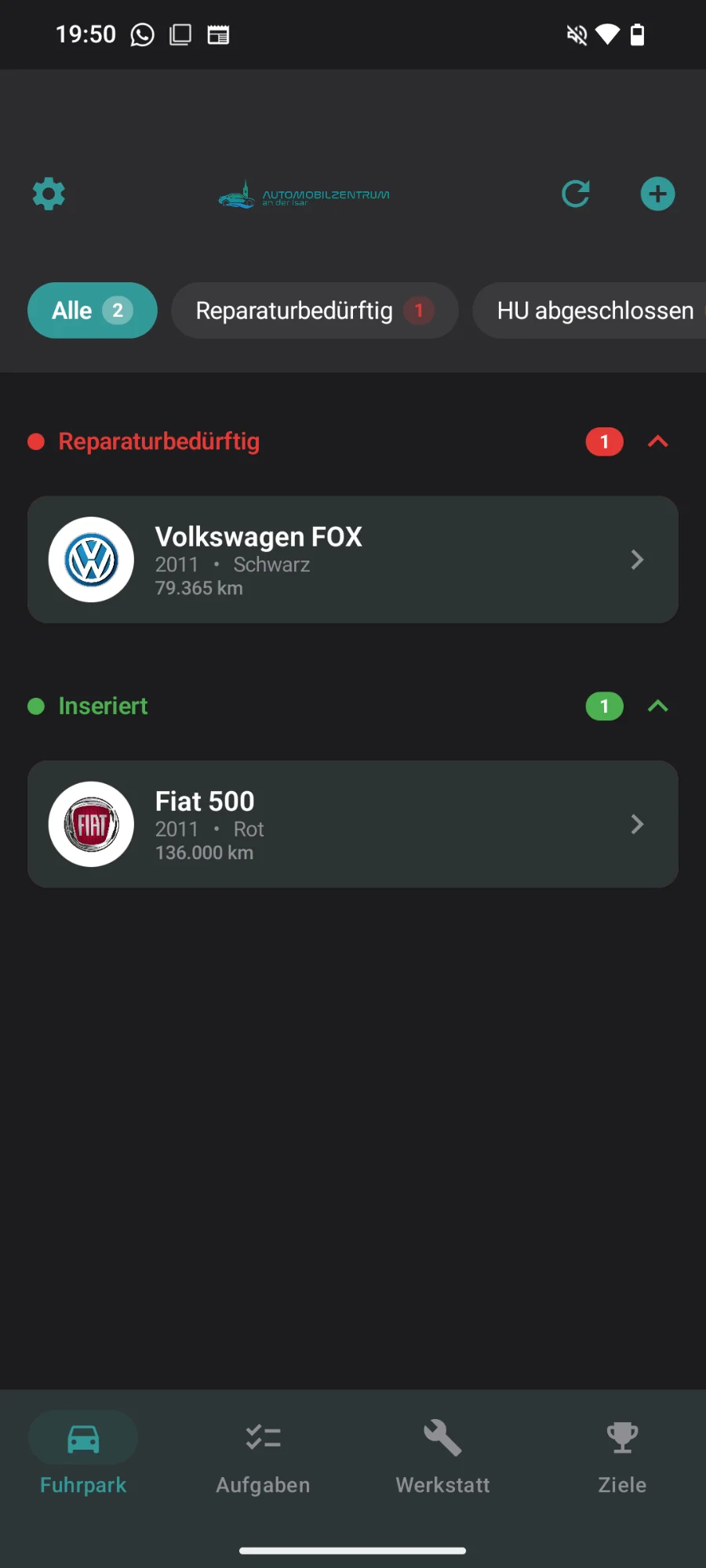706x1568 pixels.
Task: Collapse the Reparaturbedürftig section
Action: pyautogui.click(x=658, y=441)
